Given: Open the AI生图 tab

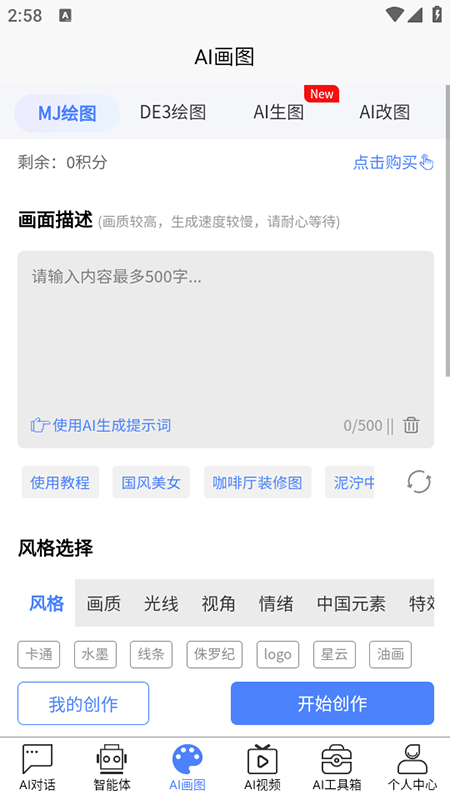Looking at the screenshot, I should coord(279,112).
